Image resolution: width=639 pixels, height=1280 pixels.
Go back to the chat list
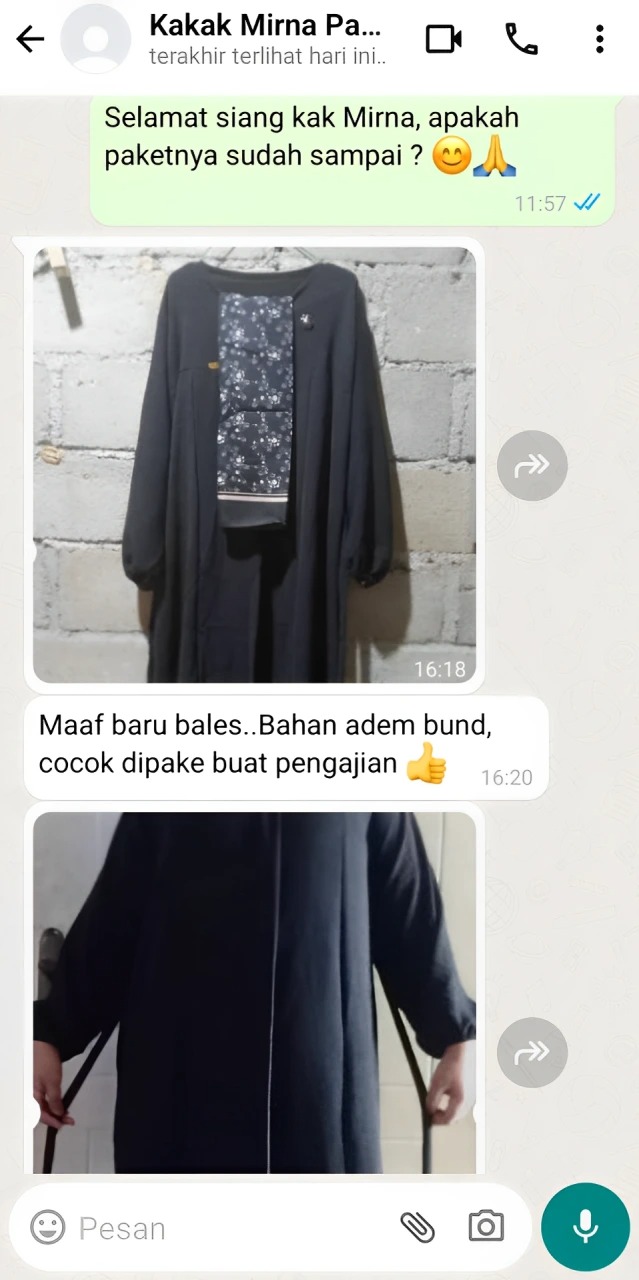click(30, 40)
